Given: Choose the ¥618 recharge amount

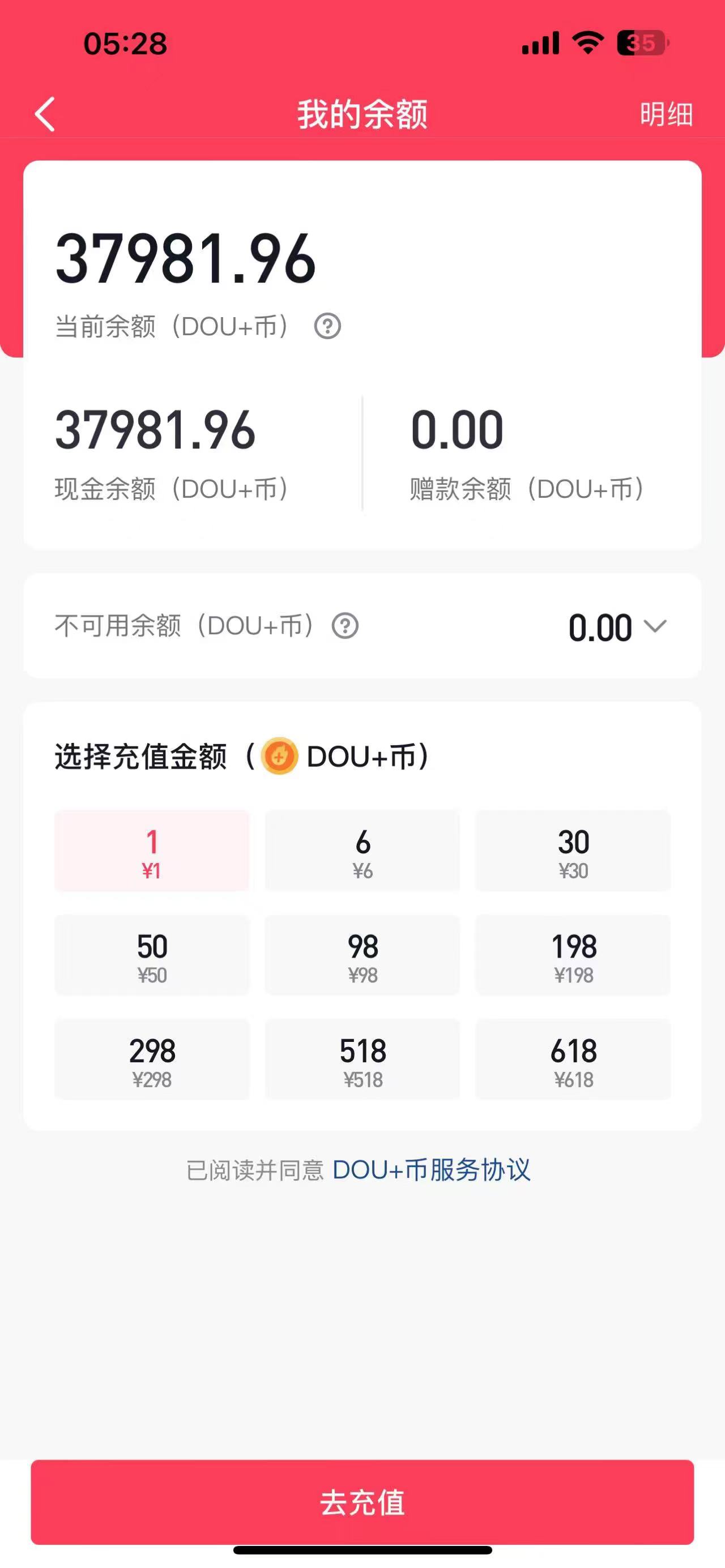Looking at the screenshot, I should point(573,1059).
